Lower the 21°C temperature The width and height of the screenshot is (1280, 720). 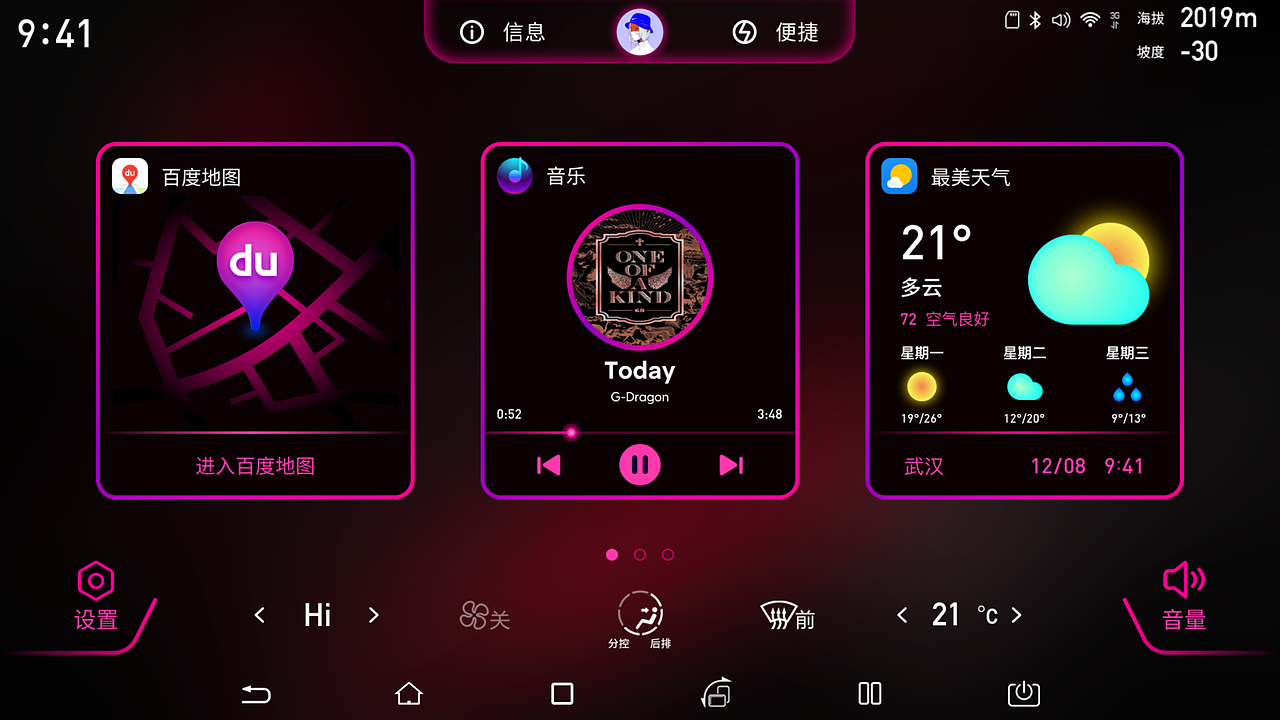(902, 615)
